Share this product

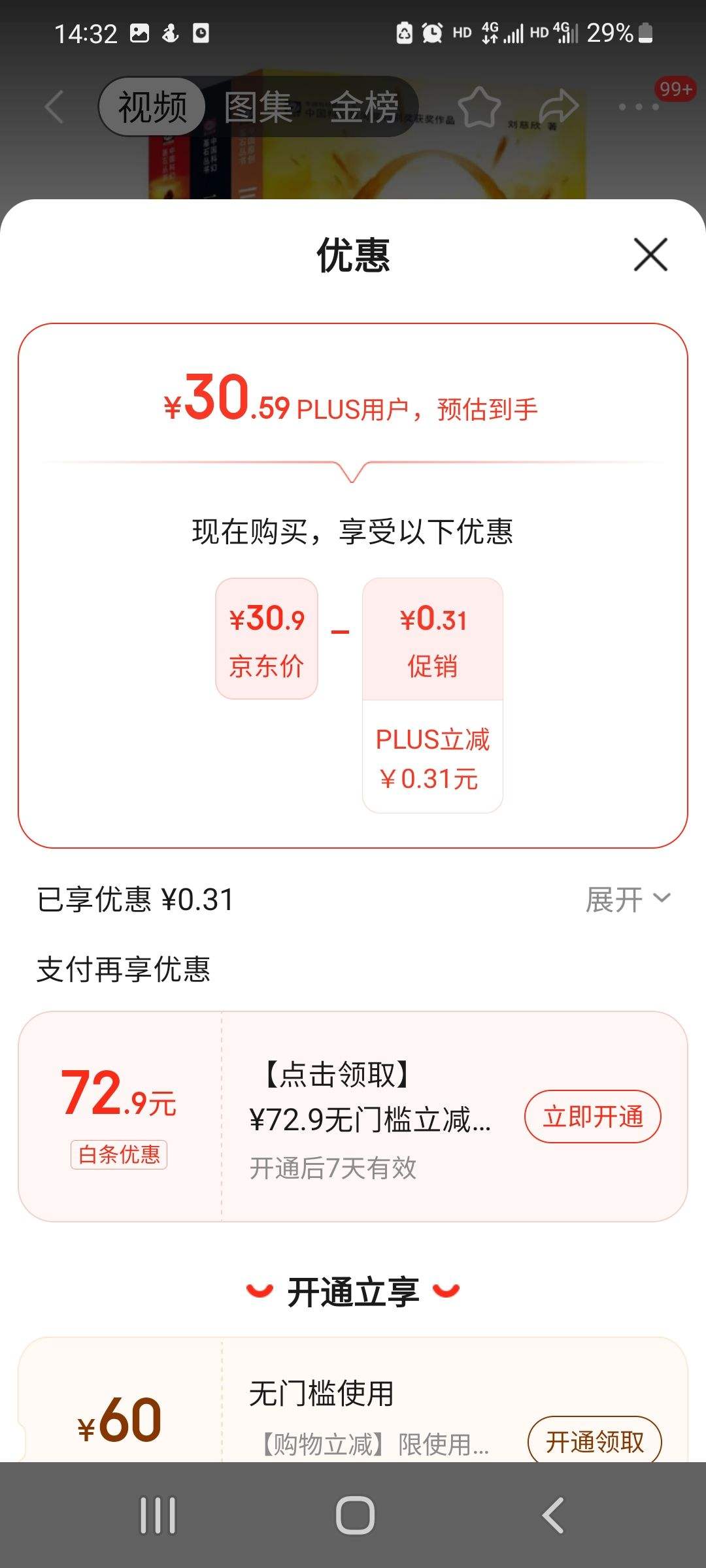tap(559, 107)
